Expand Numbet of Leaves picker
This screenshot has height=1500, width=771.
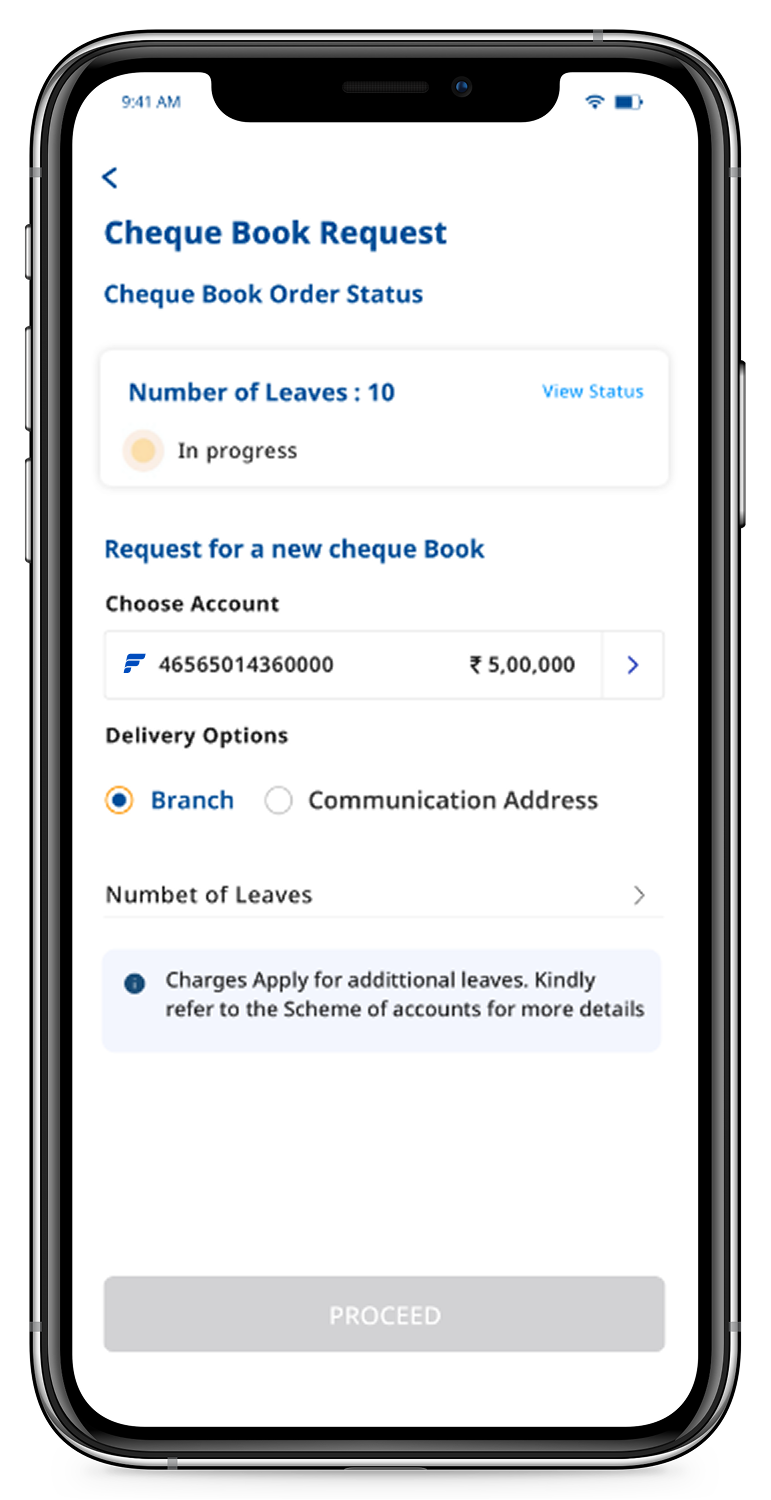tap(384, 895)
